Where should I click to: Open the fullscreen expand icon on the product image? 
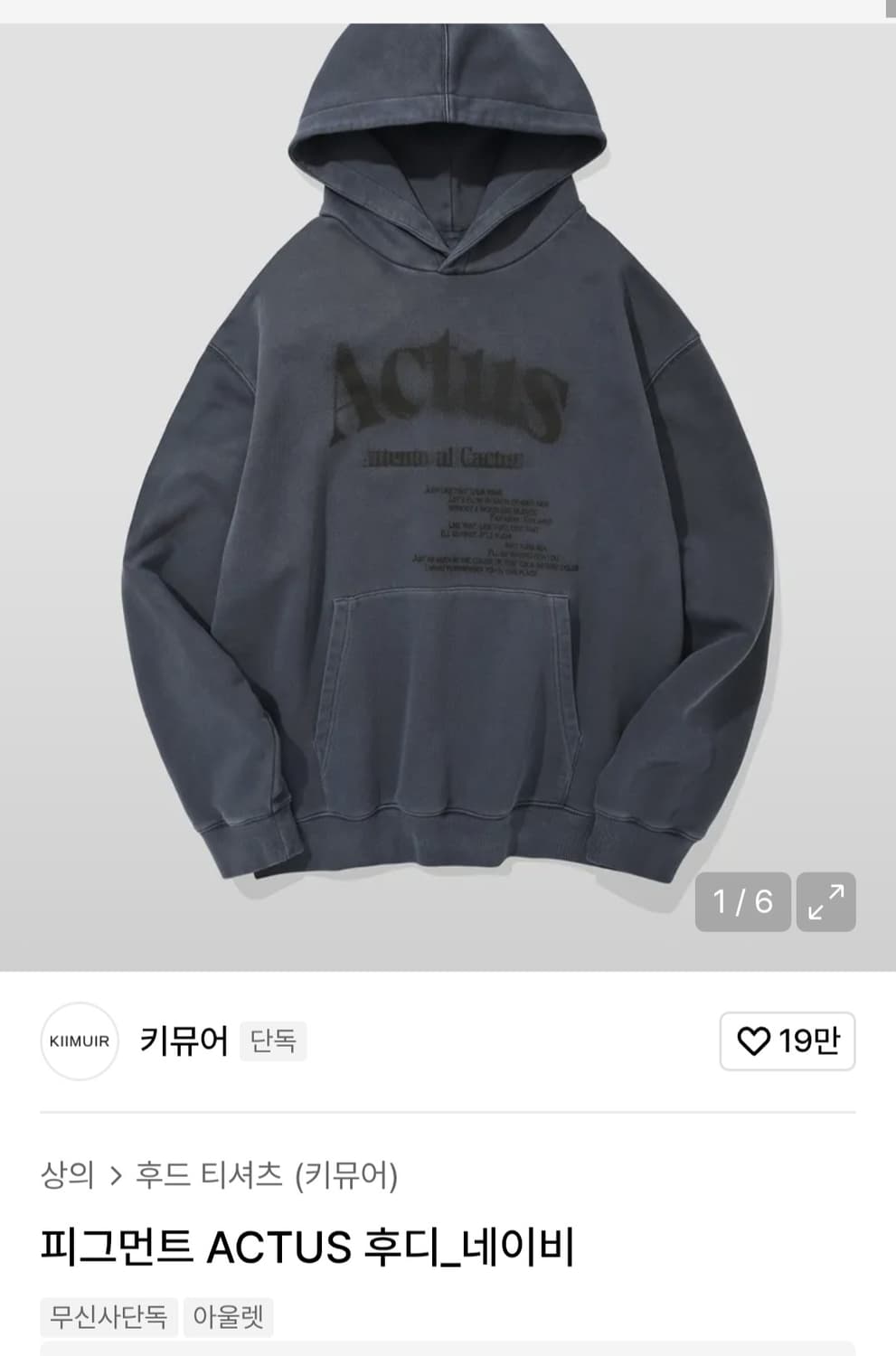pyautogui.click(x=826, y=899)
